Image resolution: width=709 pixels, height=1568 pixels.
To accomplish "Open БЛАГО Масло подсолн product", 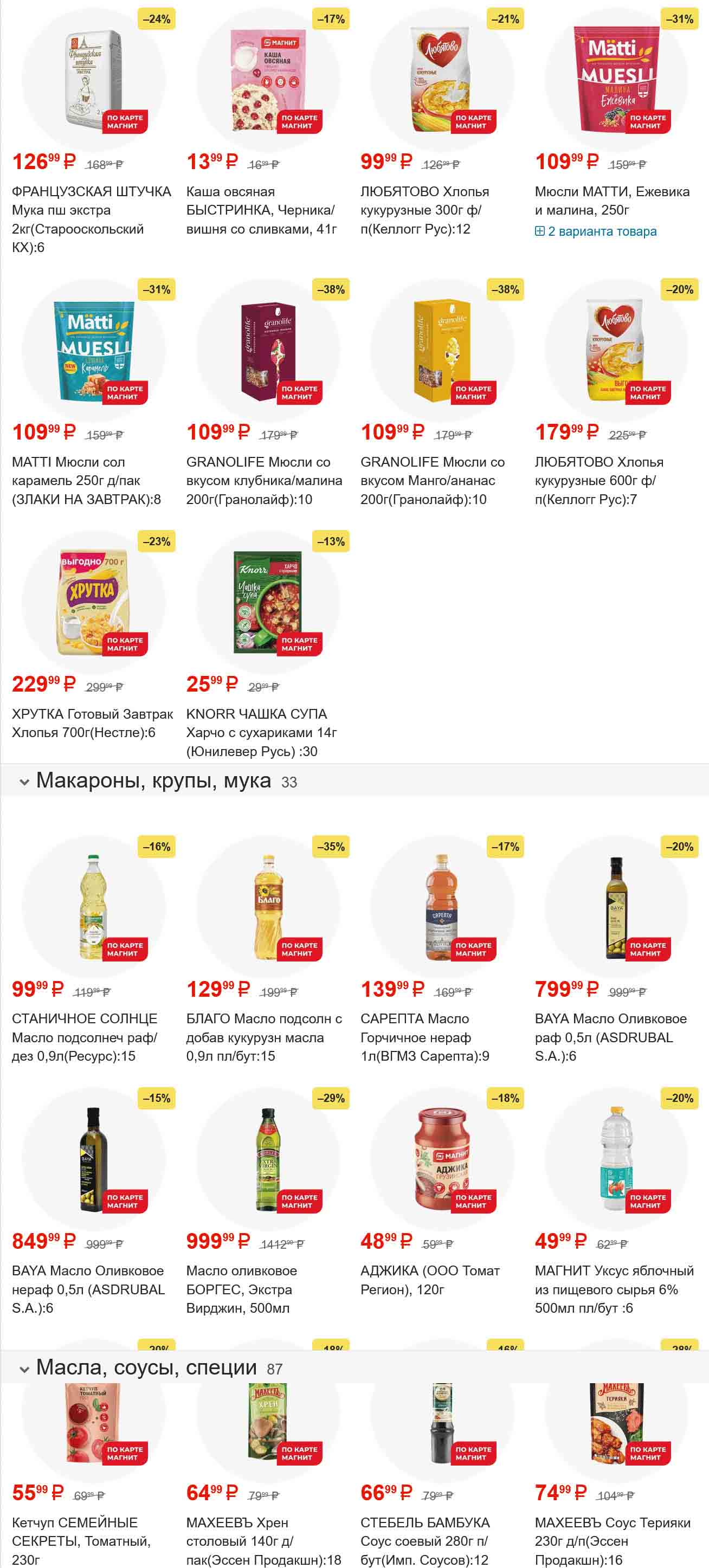I will coord(263,1037).
